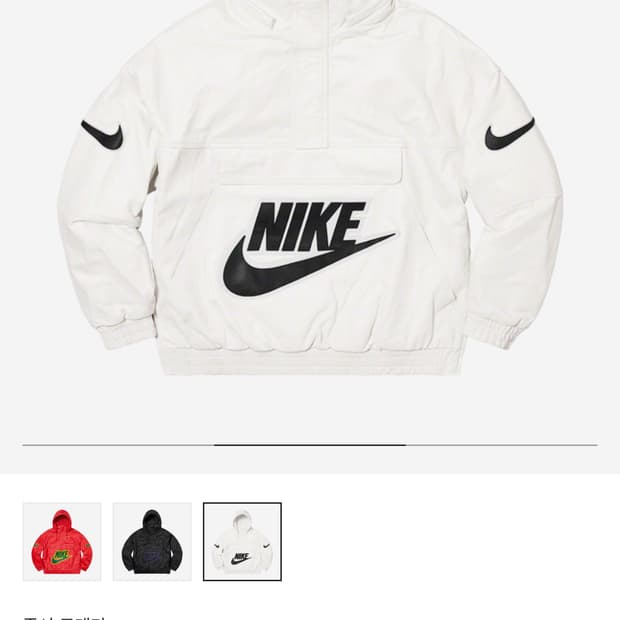
Task: Open the large white Nike jacket image
Action: [310, 200]
